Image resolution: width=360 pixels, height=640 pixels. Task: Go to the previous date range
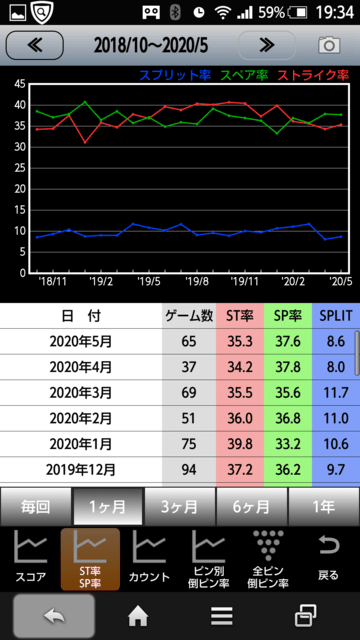(35, 45)
